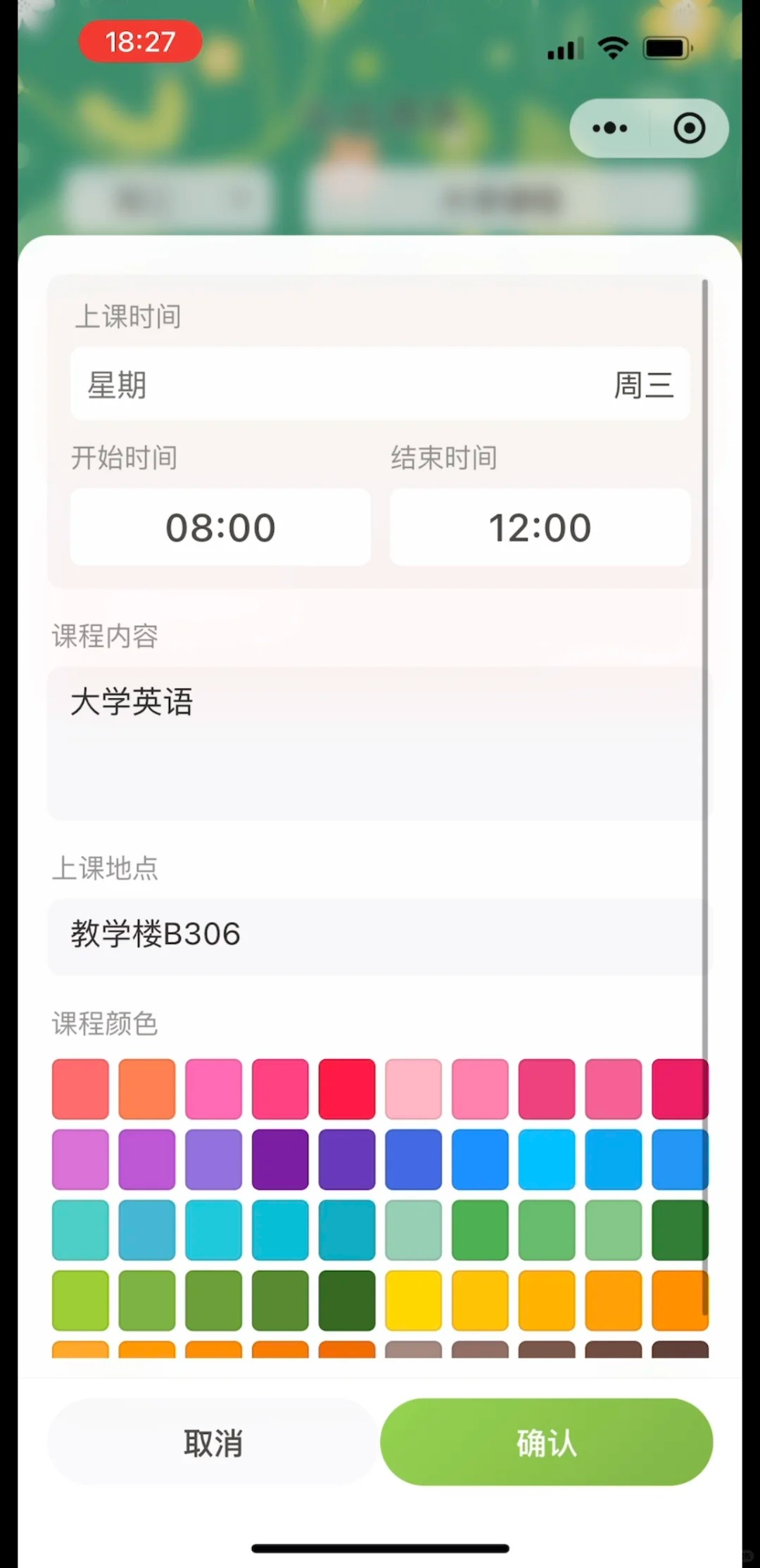Edit the location field 教学楼B306
The height and width of the screenshot is (1568, 760).
click(380, 935)
